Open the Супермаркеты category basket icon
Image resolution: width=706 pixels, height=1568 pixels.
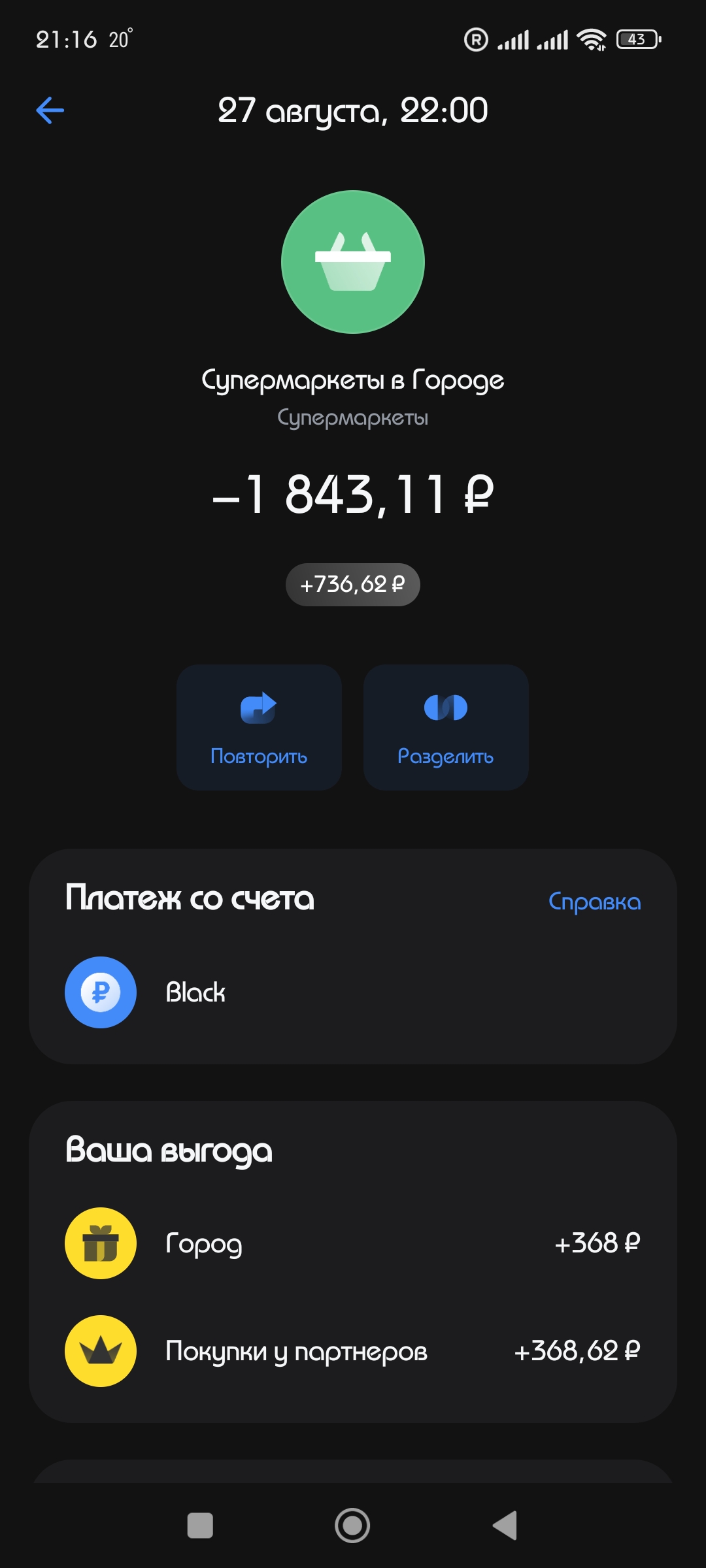coord(353,262)
